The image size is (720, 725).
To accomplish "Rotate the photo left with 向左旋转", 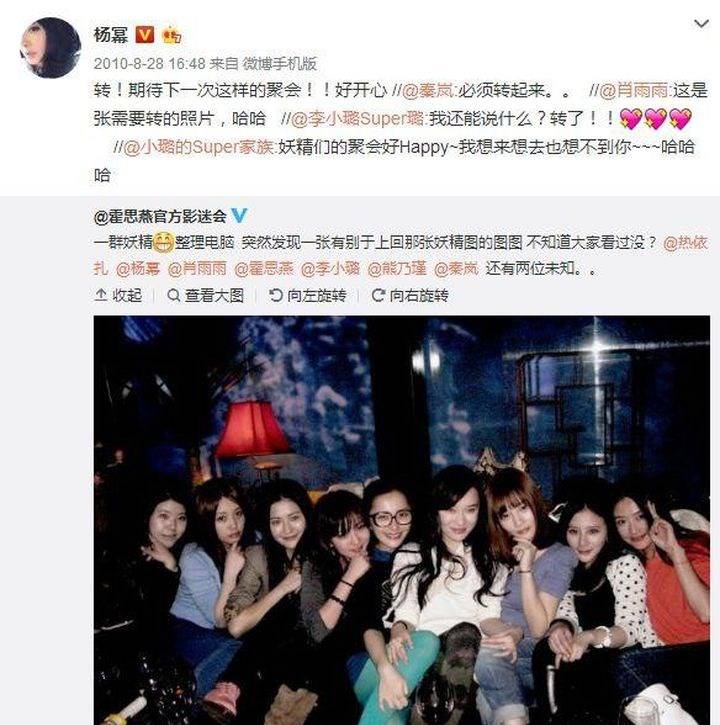I will point(308,295).
